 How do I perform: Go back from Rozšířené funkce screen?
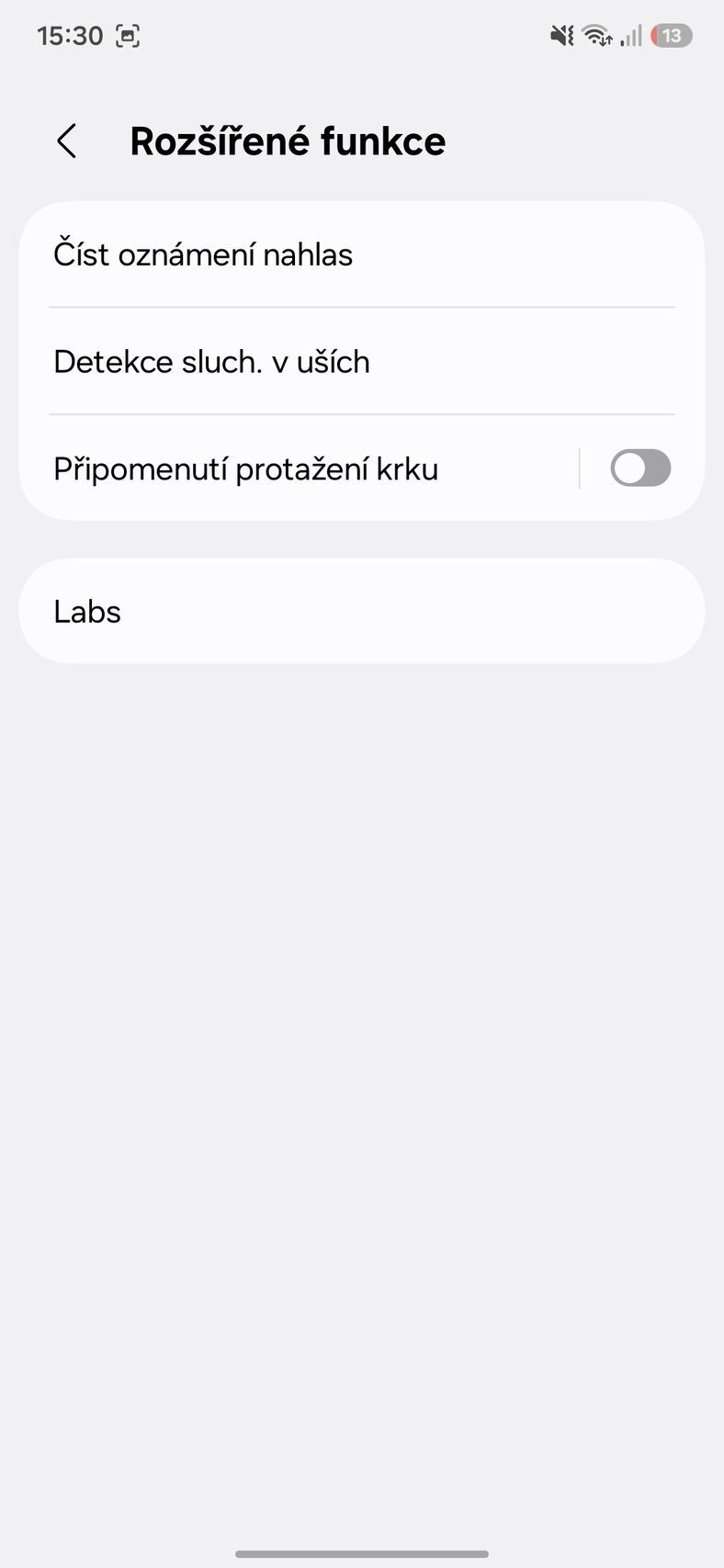pyautogui.click(x=65, y=141)
